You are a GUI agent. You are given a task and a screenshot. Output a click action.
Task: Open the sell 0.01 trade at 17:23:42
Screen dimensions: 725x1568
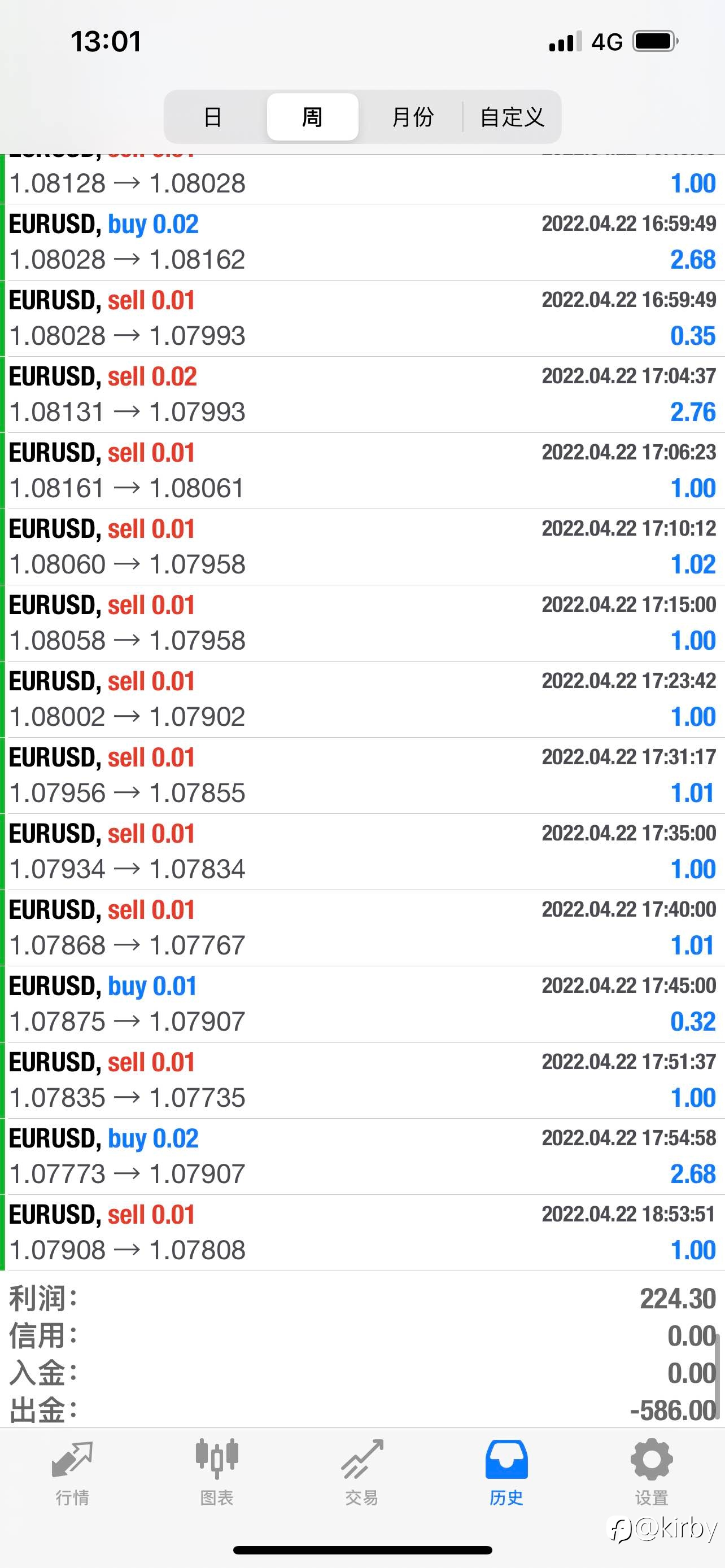click(364, 699)
